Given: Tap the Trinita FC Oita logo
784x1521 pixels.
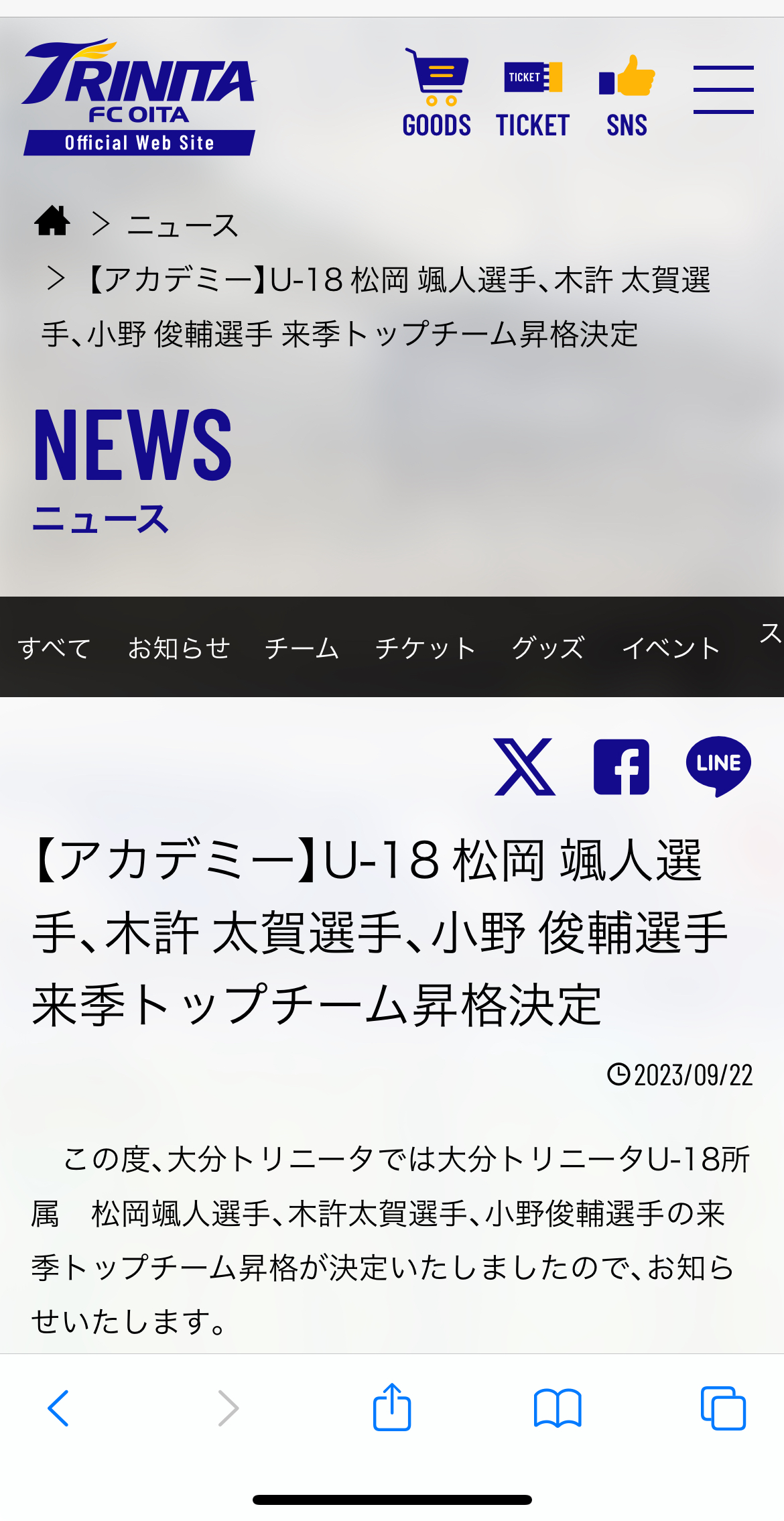Looking at the screenshot, I should 139,97.
